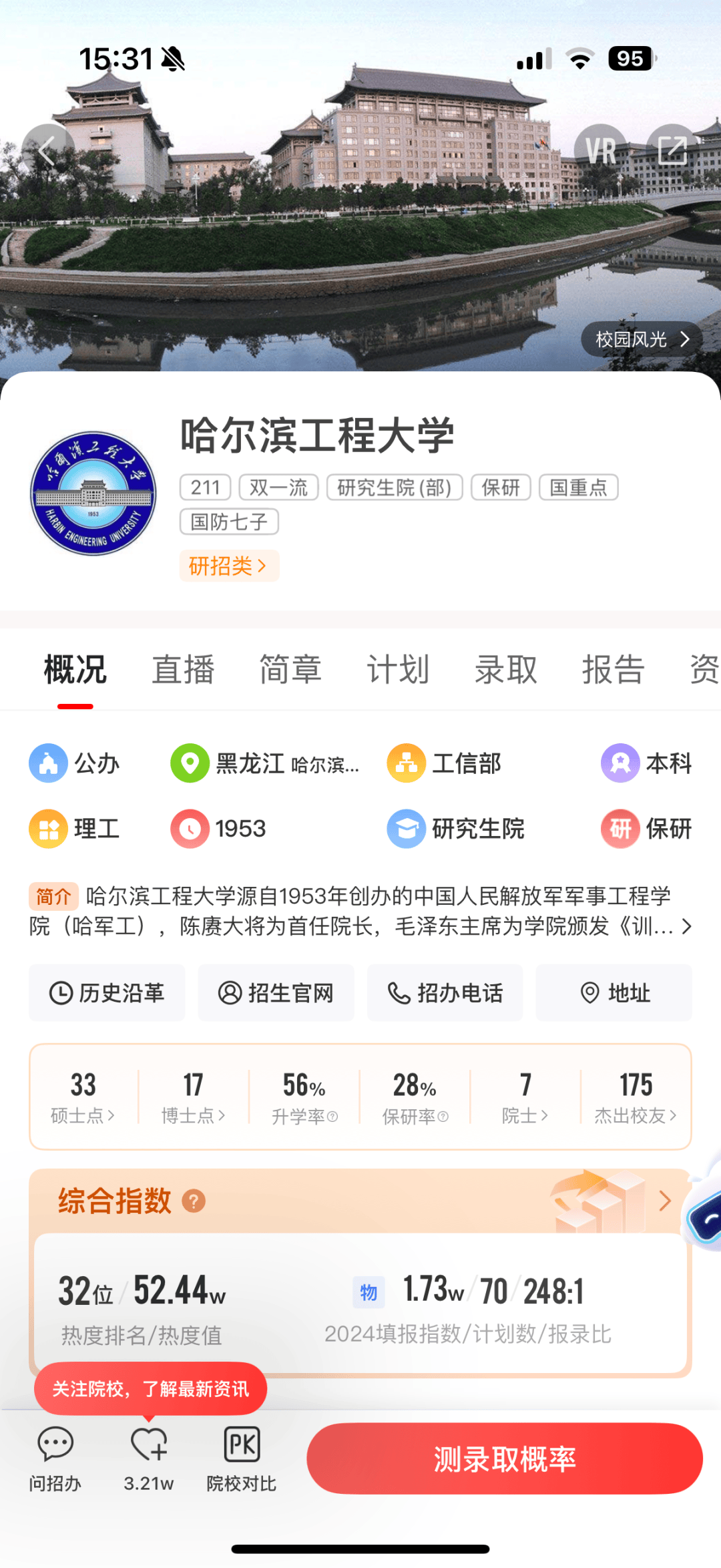Image resolution: width=721 pixels, height=1568 pixels.
Task: Switch to the 直播 tab
Action: (183, 669)
